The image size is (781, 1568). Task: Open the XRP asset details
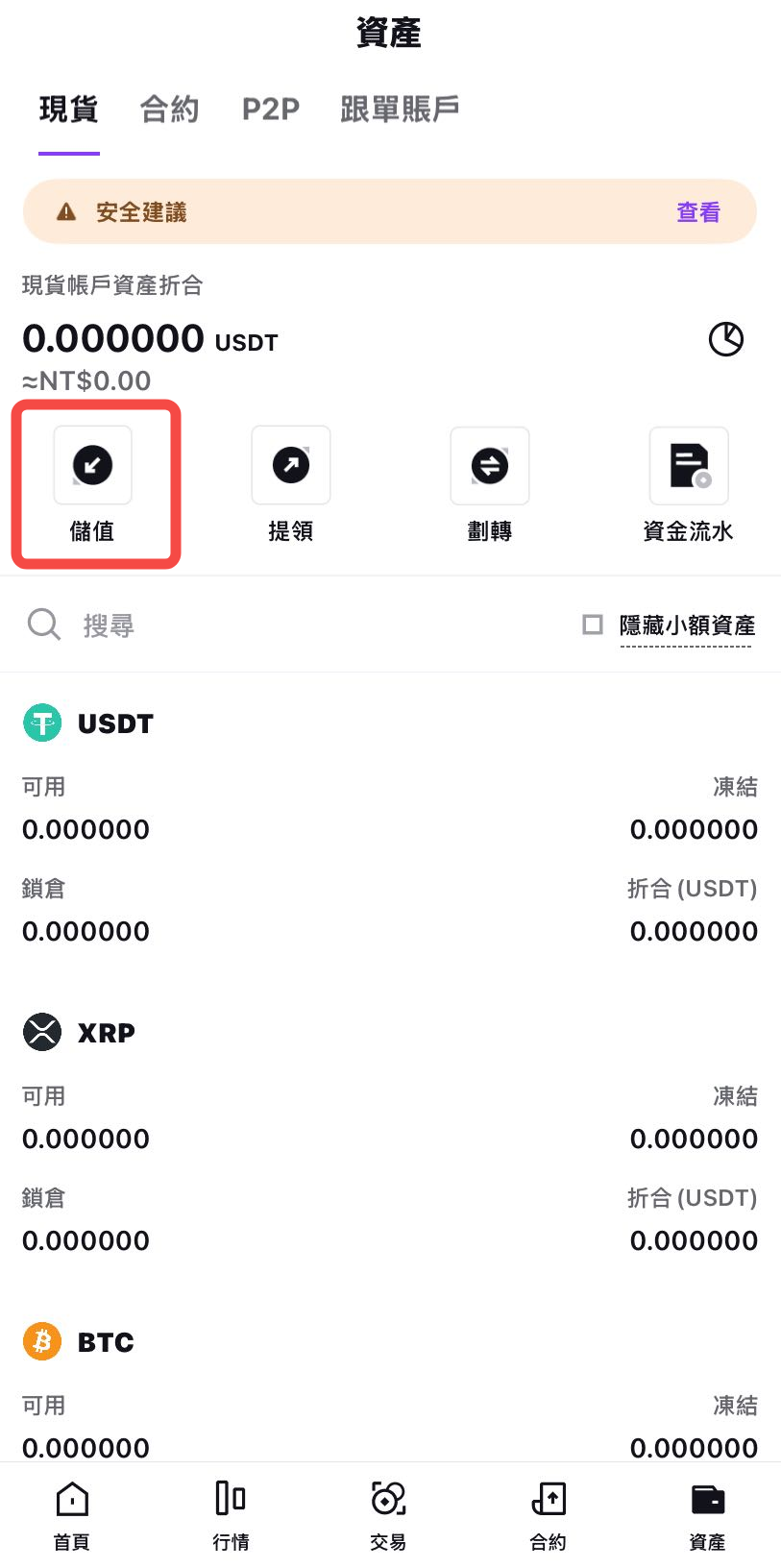click(106, 1033)
